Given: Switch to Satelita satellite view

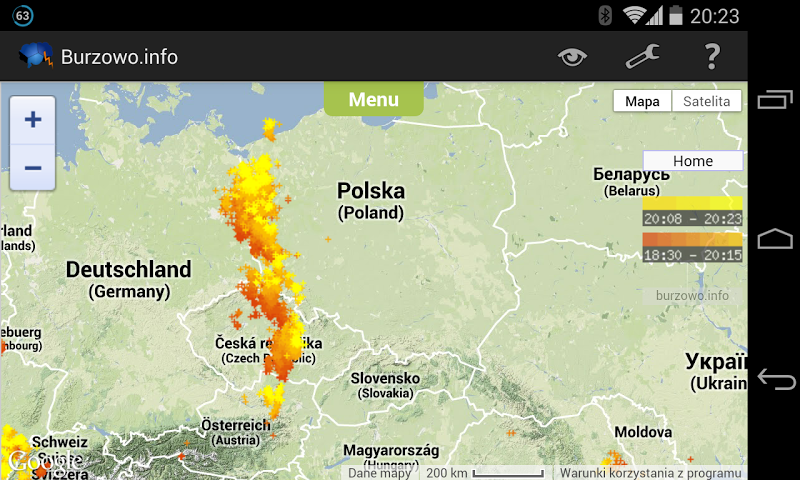Looking at the screenshot, I should [706, 101].
